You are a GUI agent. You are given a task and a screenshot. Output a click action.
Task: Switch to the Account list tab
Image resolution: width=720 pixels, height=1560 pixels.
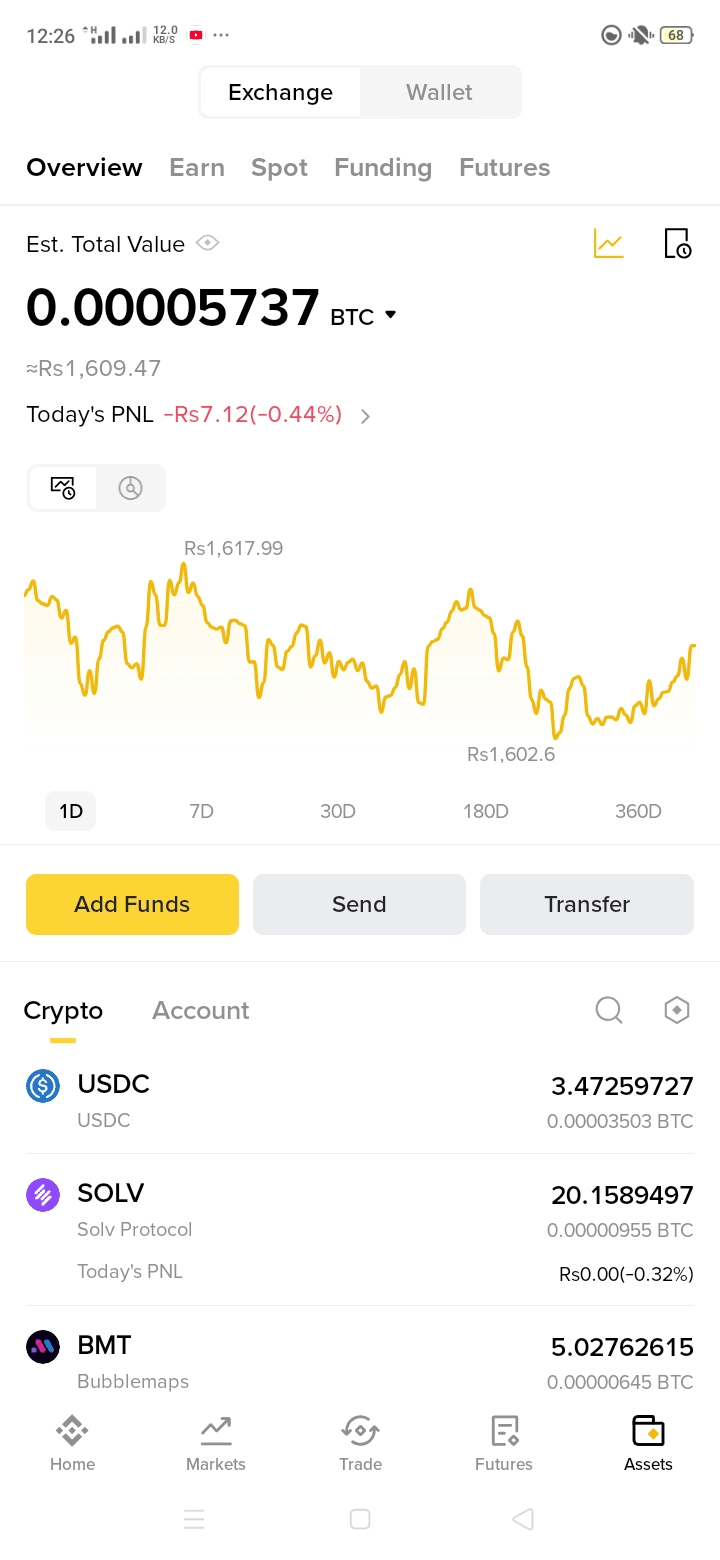[200, 1011]
